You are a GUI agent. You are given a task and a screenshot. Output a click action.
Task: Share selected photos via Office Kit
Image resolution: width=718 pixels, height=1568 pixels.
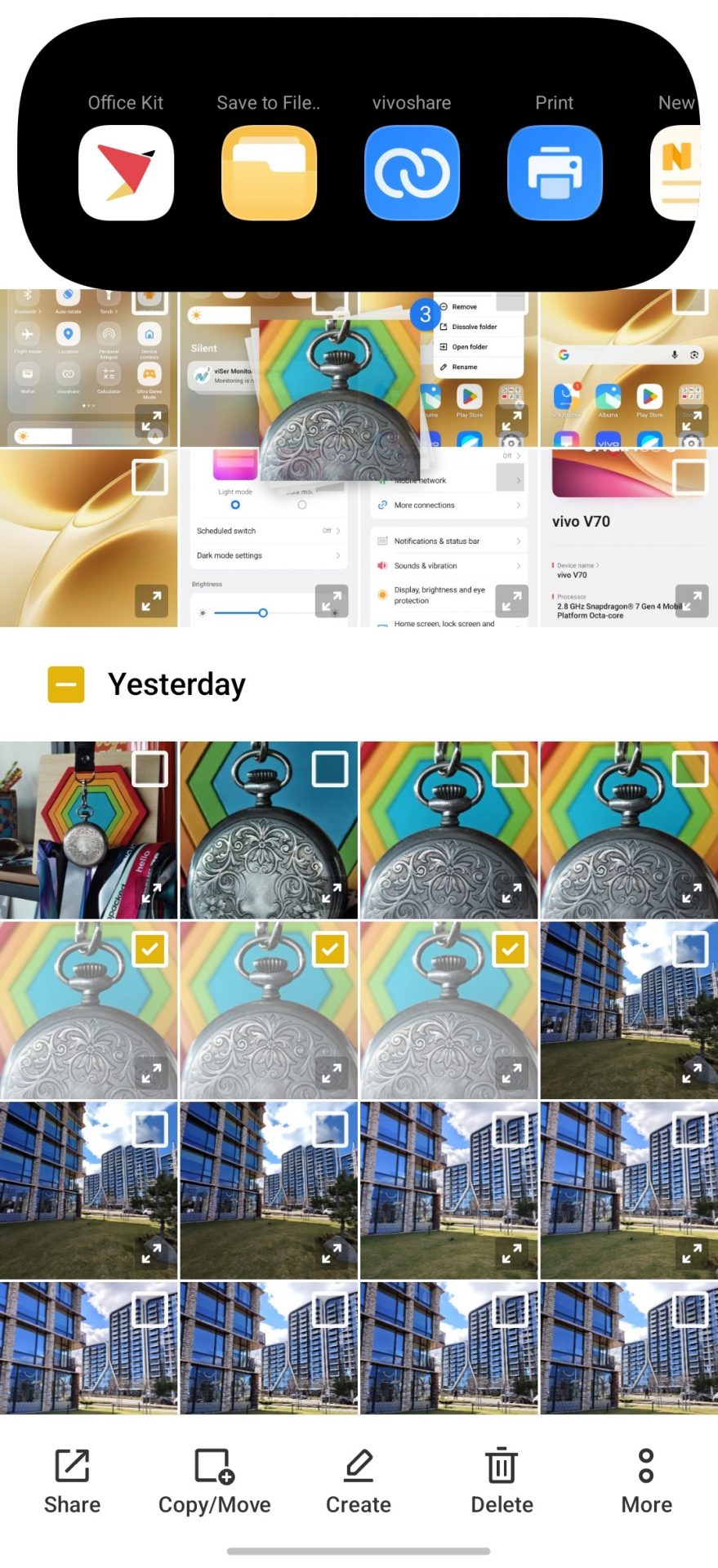click(x=126, y=172)
